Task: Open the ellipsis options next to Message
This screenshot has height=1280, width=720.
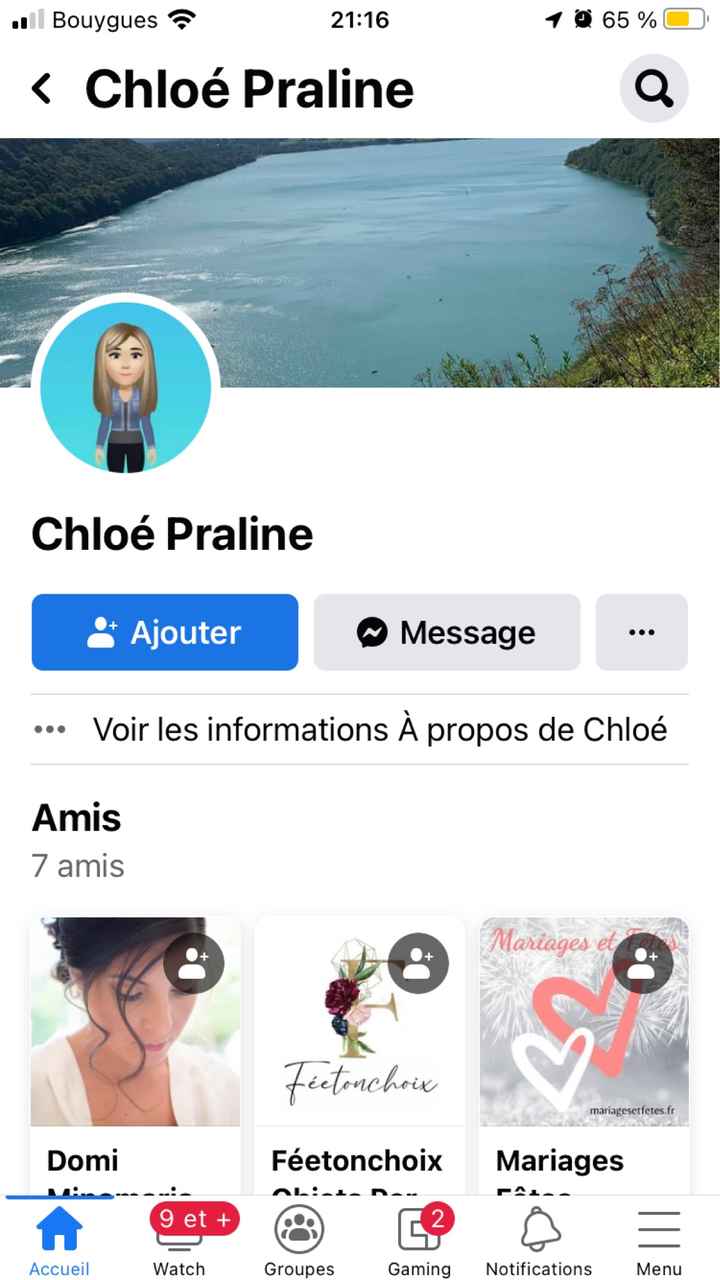Action: [x=641, y=632]
